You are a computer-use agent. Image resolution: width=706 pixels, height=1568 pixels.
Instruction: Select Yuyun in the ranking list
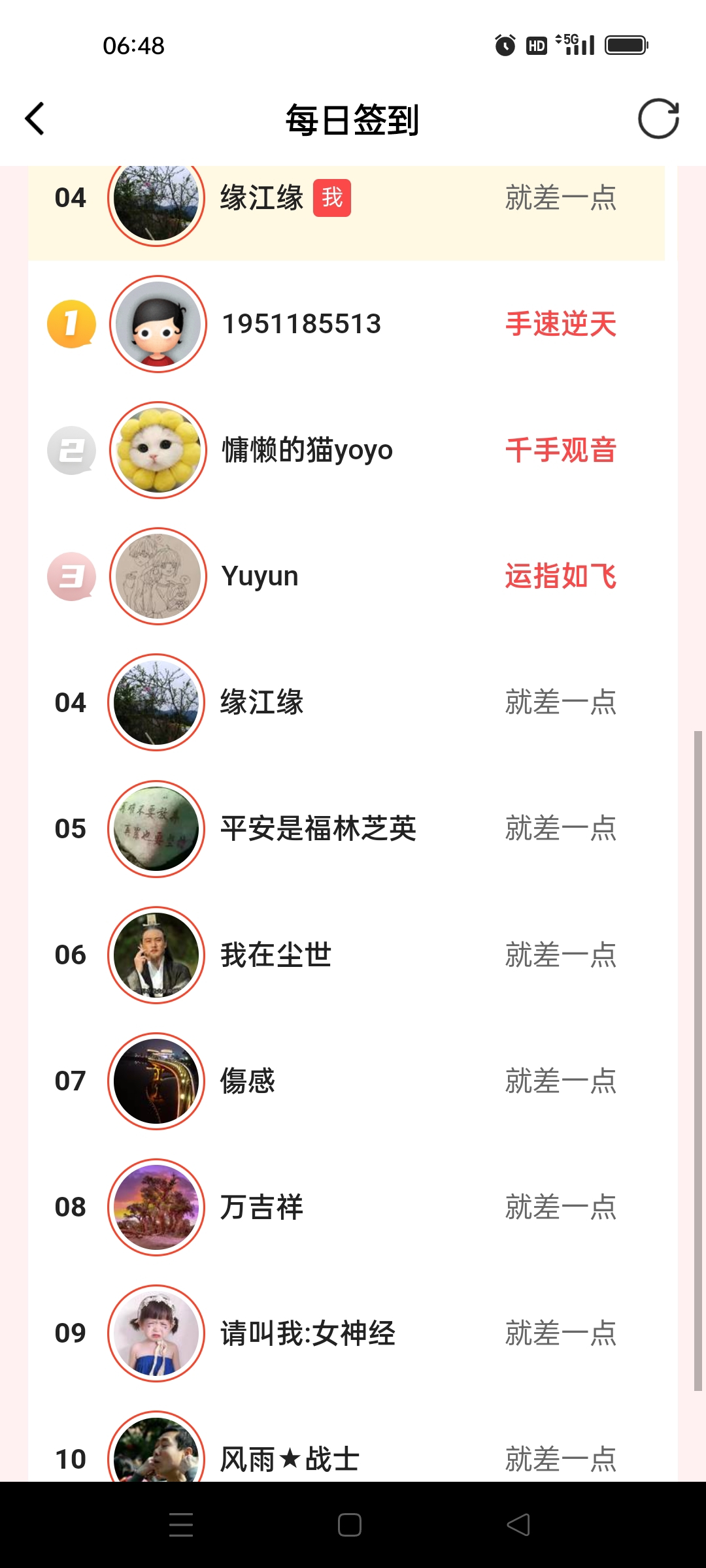[260, 576]
